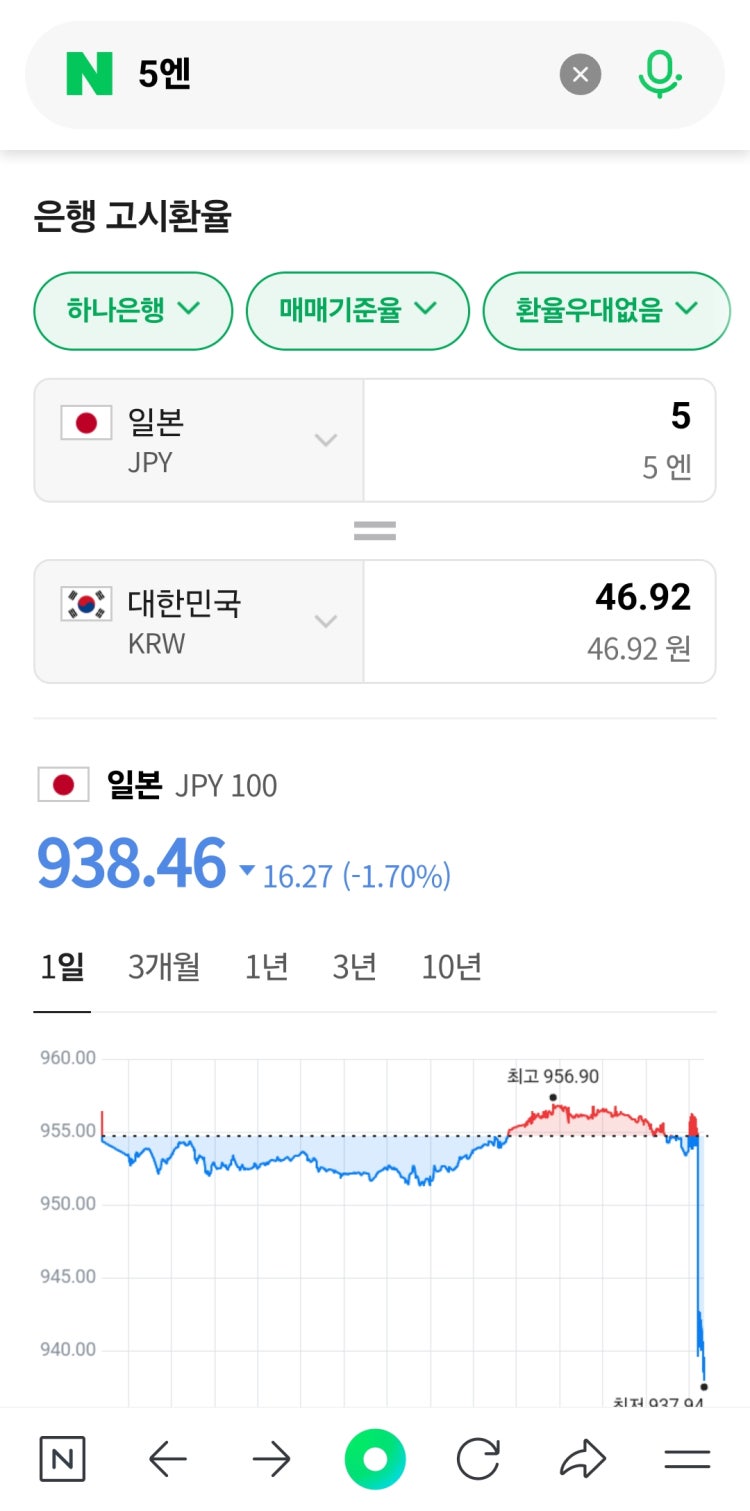Go to Naver home via N button
The width and height of the screenshot is (750, 1511).
62,1460
